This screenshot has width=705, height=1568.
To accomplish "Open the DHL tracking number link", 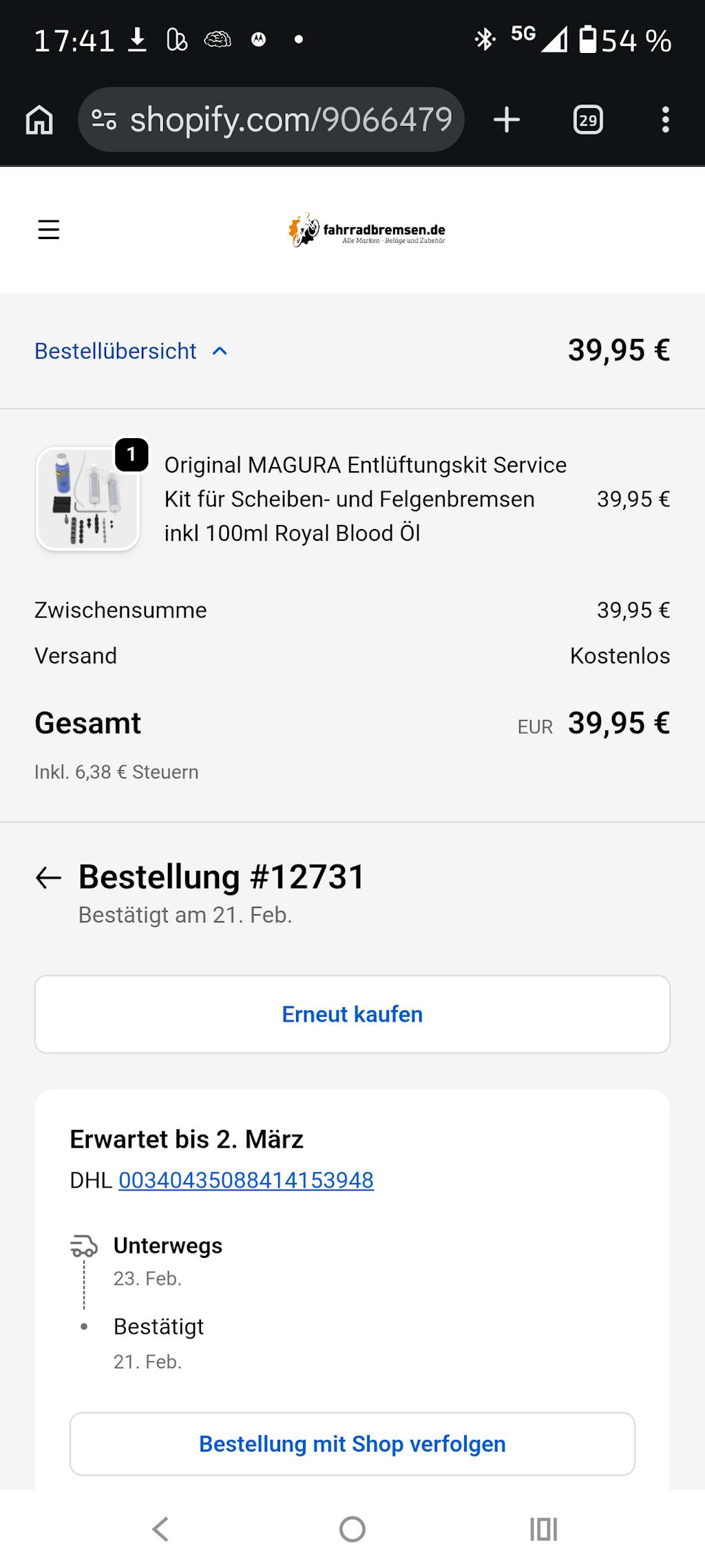I will coord(246,1180).
